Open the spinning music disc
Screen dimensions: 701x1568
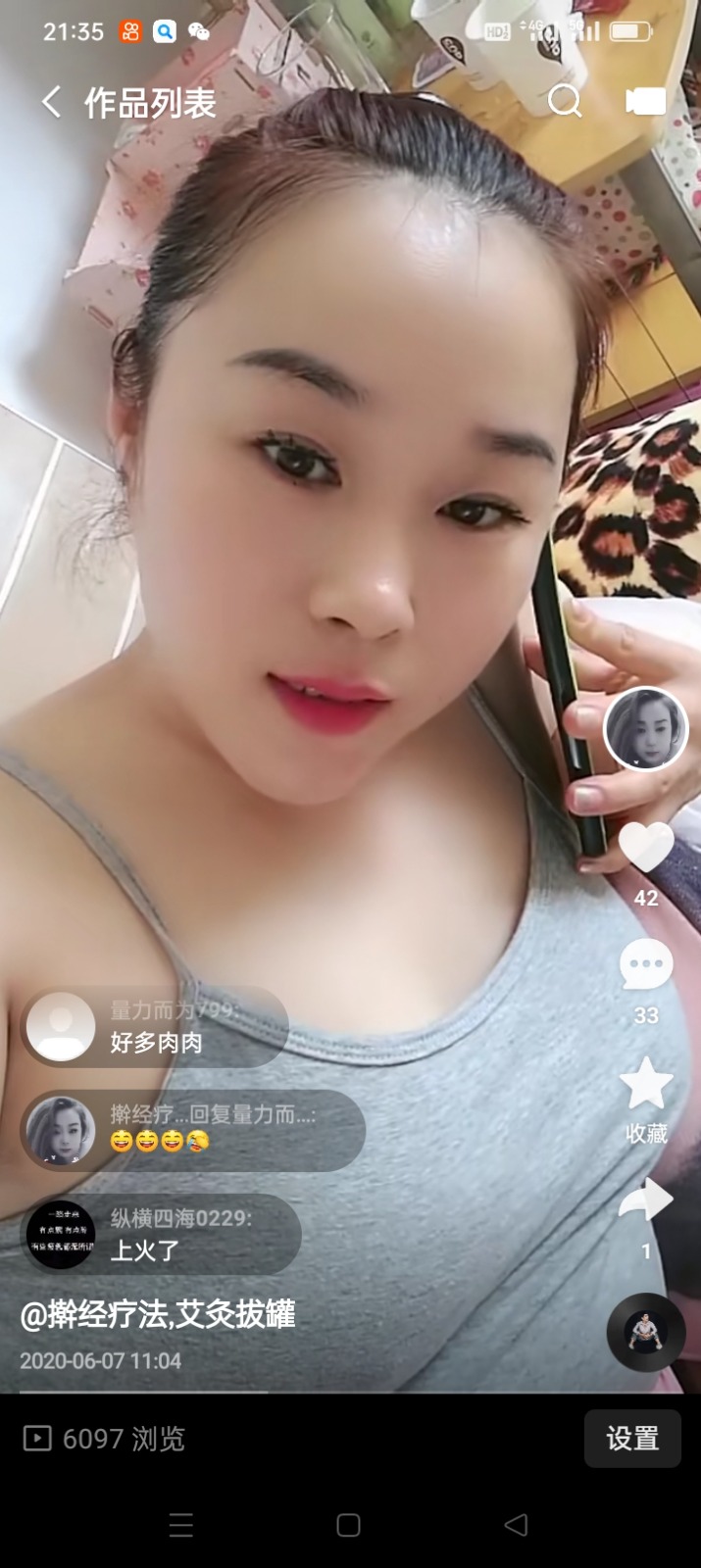pyautogui.click(x=645, y=1332)
